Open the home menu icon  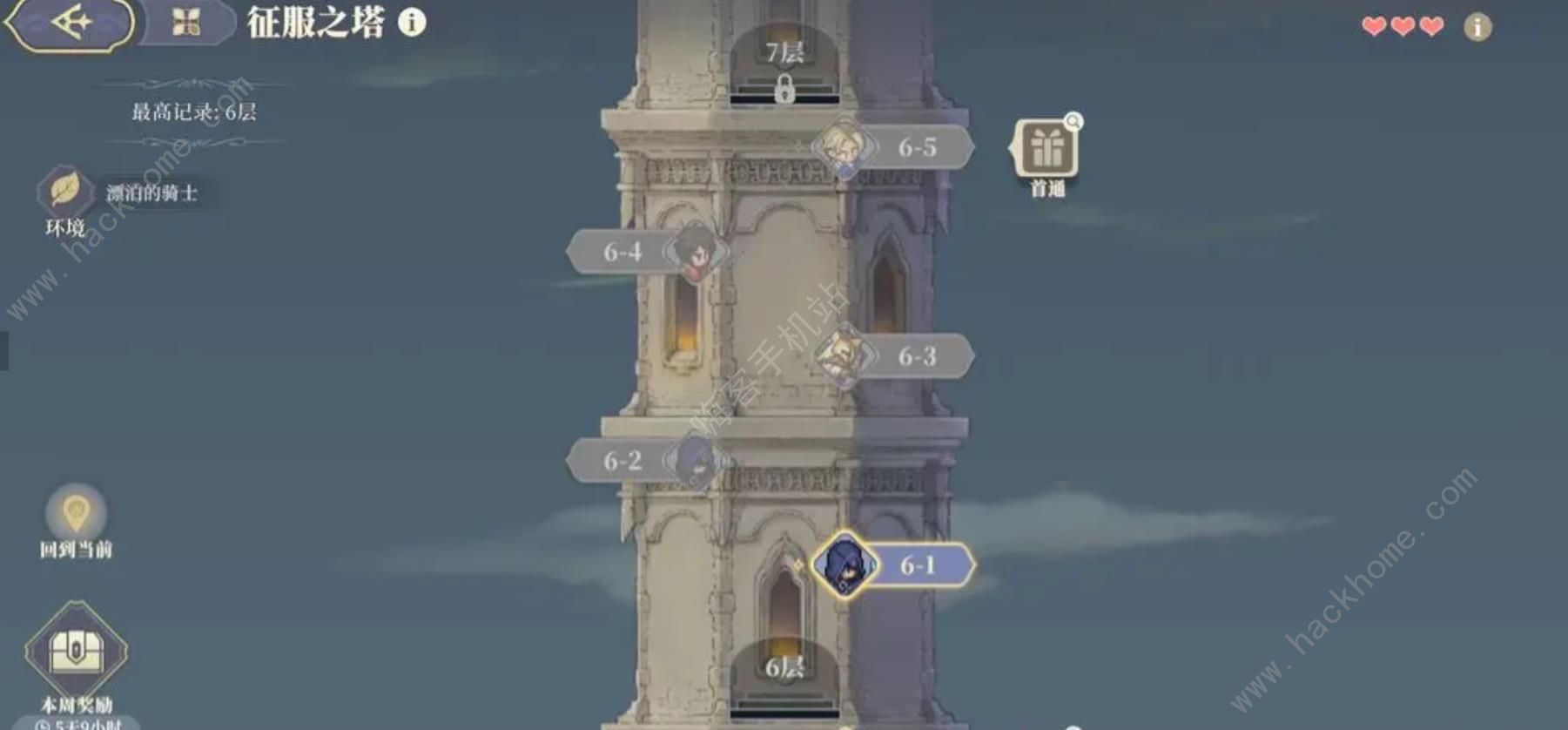(186, 23)
